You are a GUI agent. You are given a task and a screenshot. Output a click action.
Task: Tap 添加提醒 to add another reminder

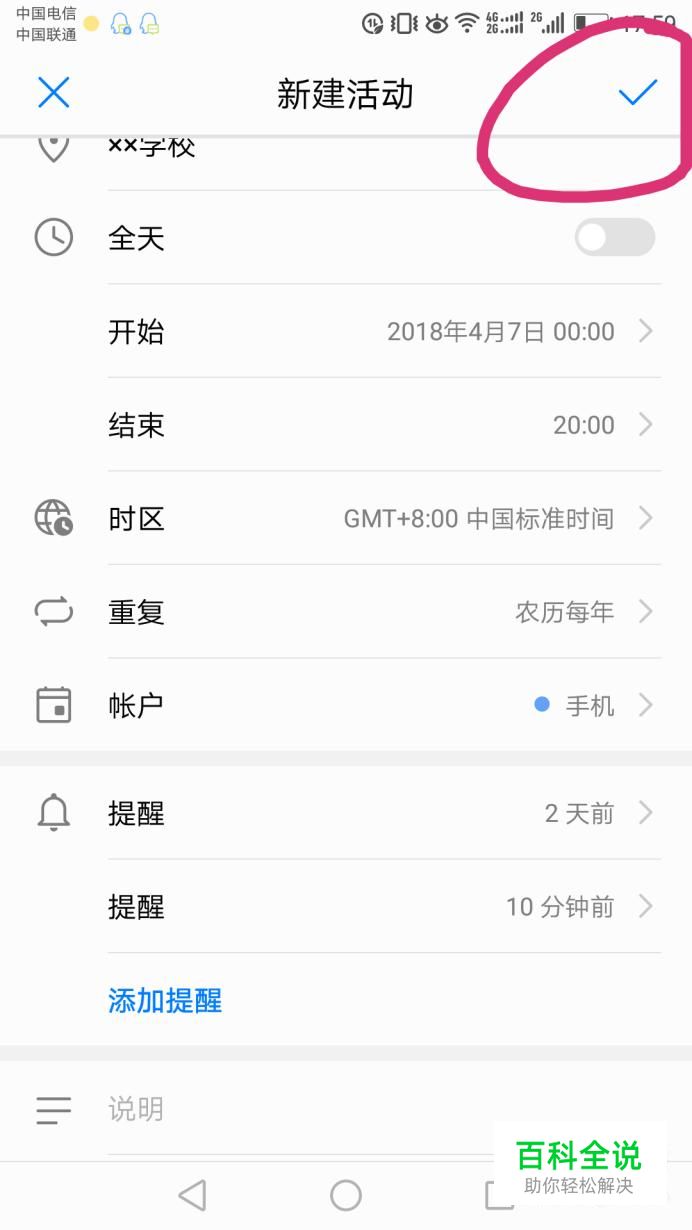point(165,1000)
